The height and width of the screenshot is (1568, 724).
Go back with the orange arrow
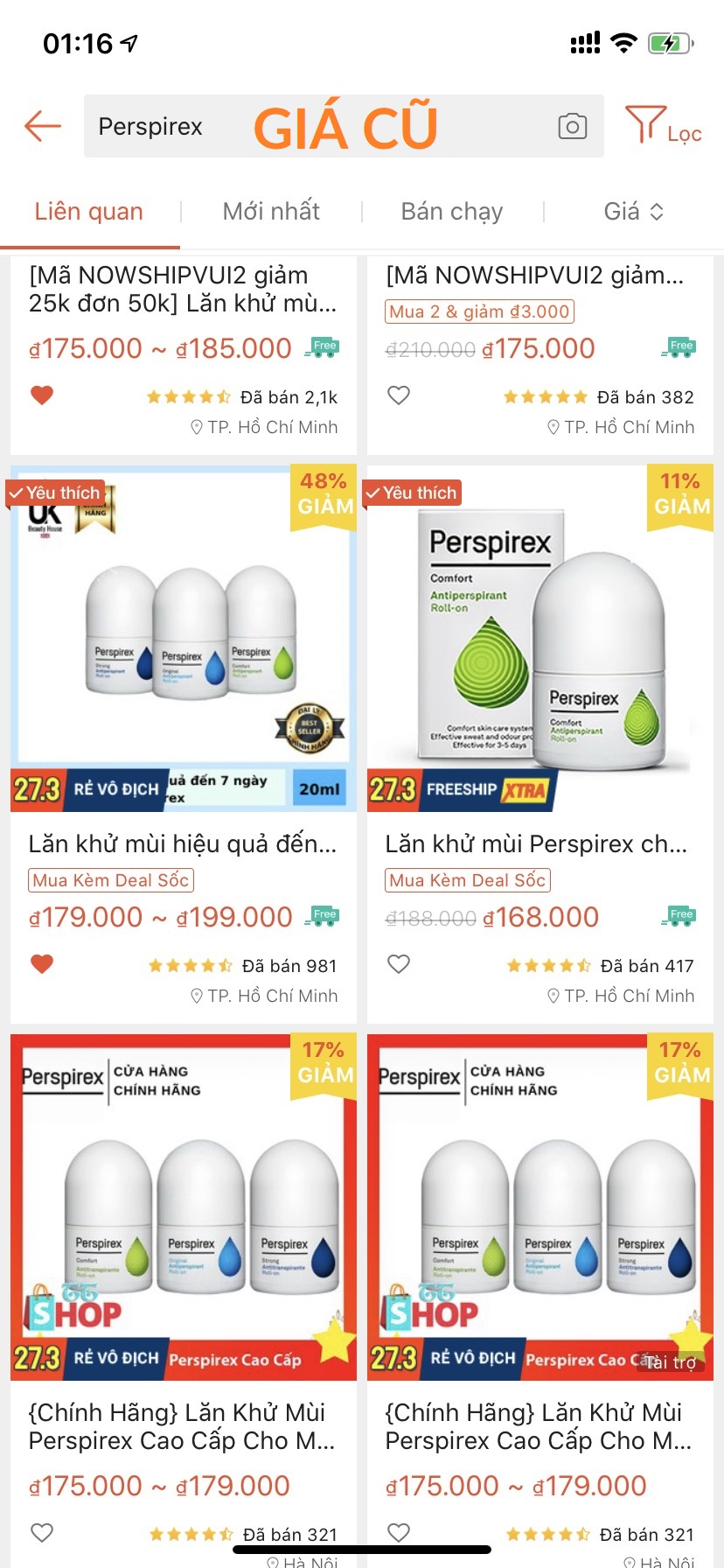pyautogui.click(x=42, y=126)
